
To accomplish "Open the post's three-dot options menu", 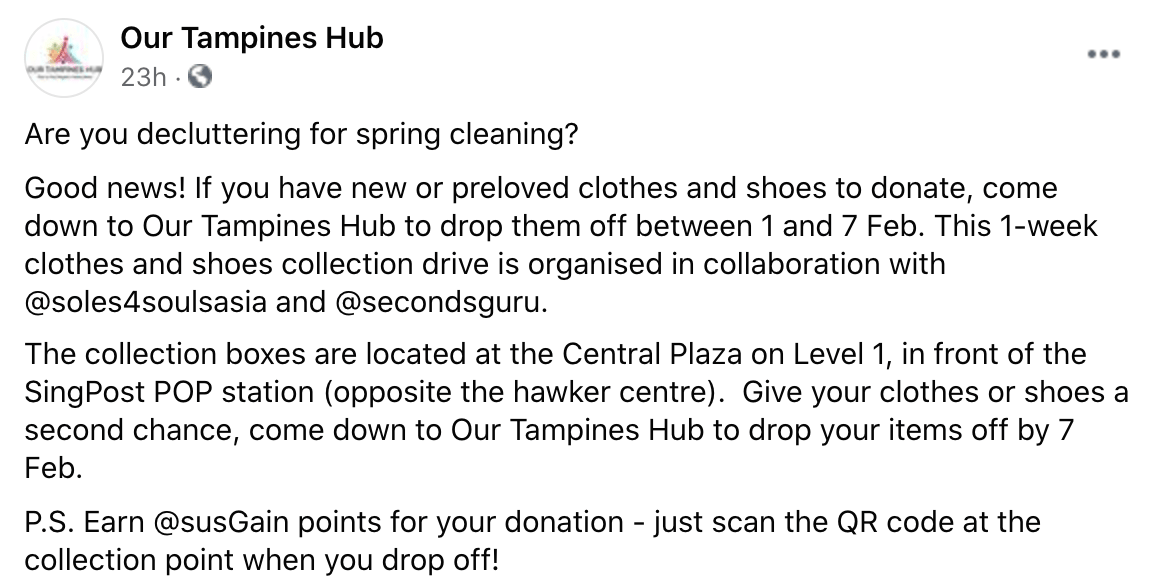I will point(1104,55).
